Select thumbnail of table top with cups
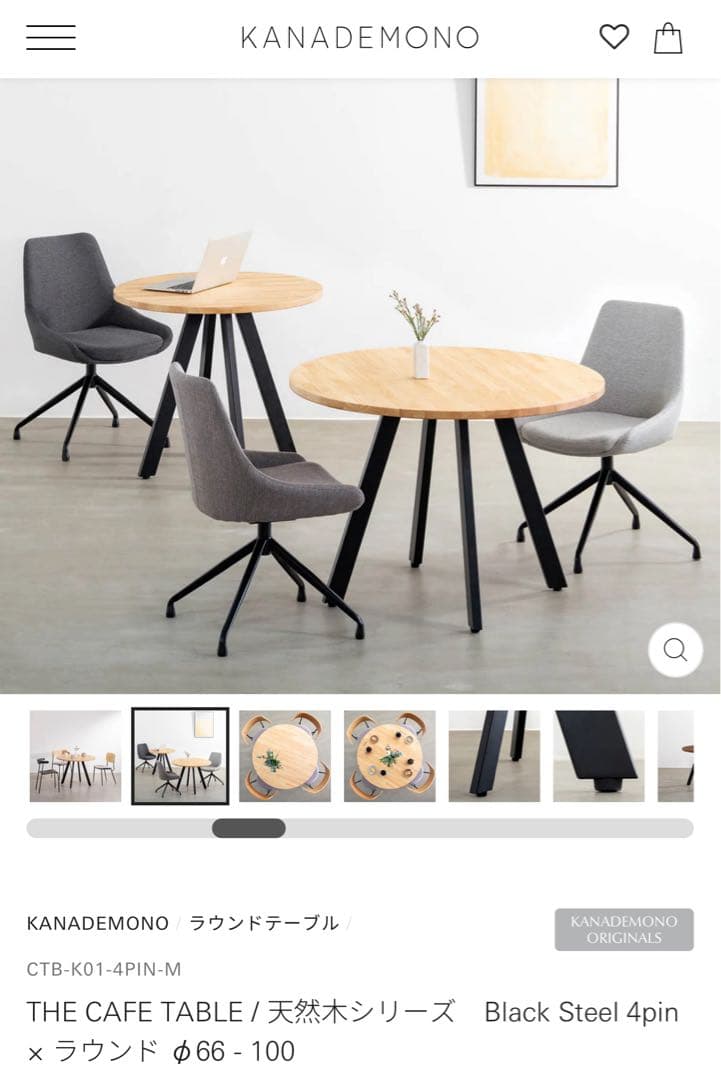Screen dimensions: 721x1080 click(x=390, y=756)
